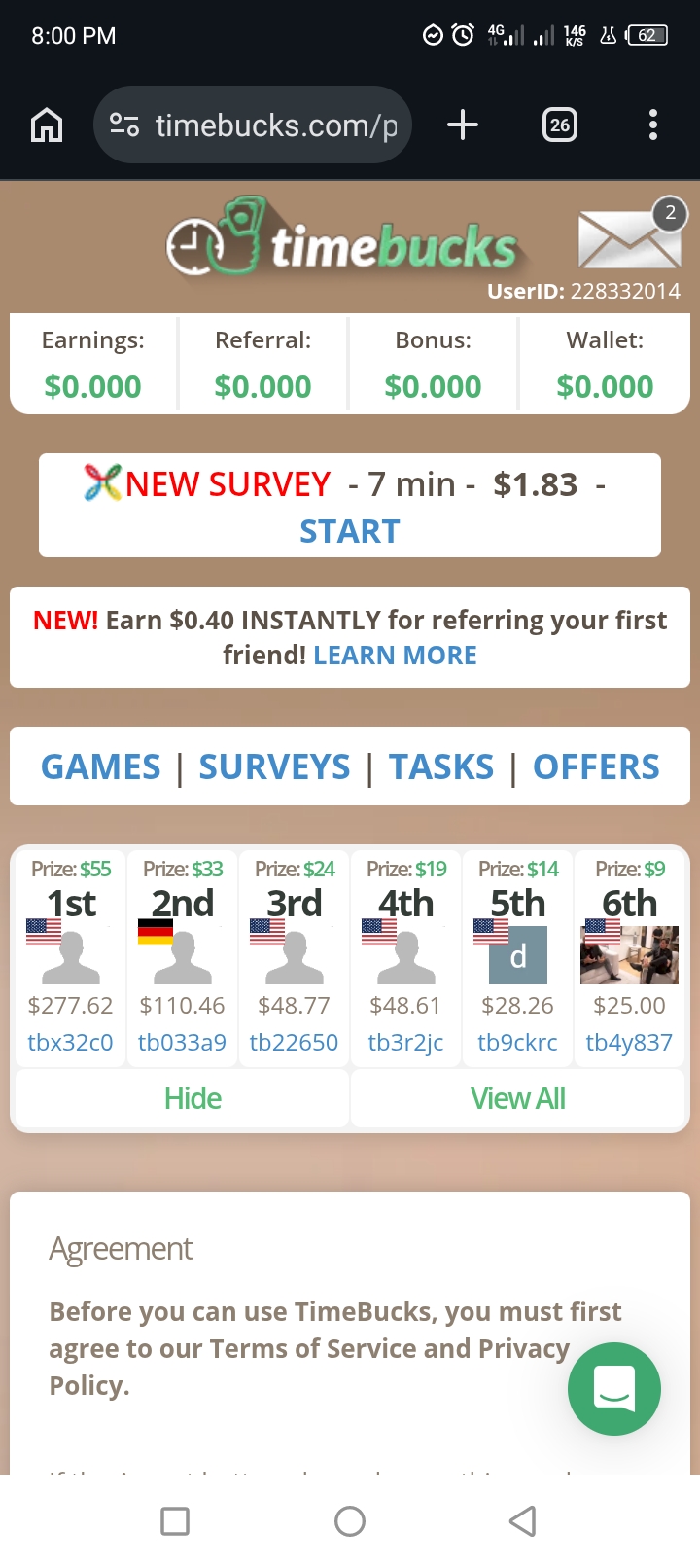The height and width of the screenshot is (1568, 700).
Task: Hide the leaderboard panel
Action: tap(192, 1099)
